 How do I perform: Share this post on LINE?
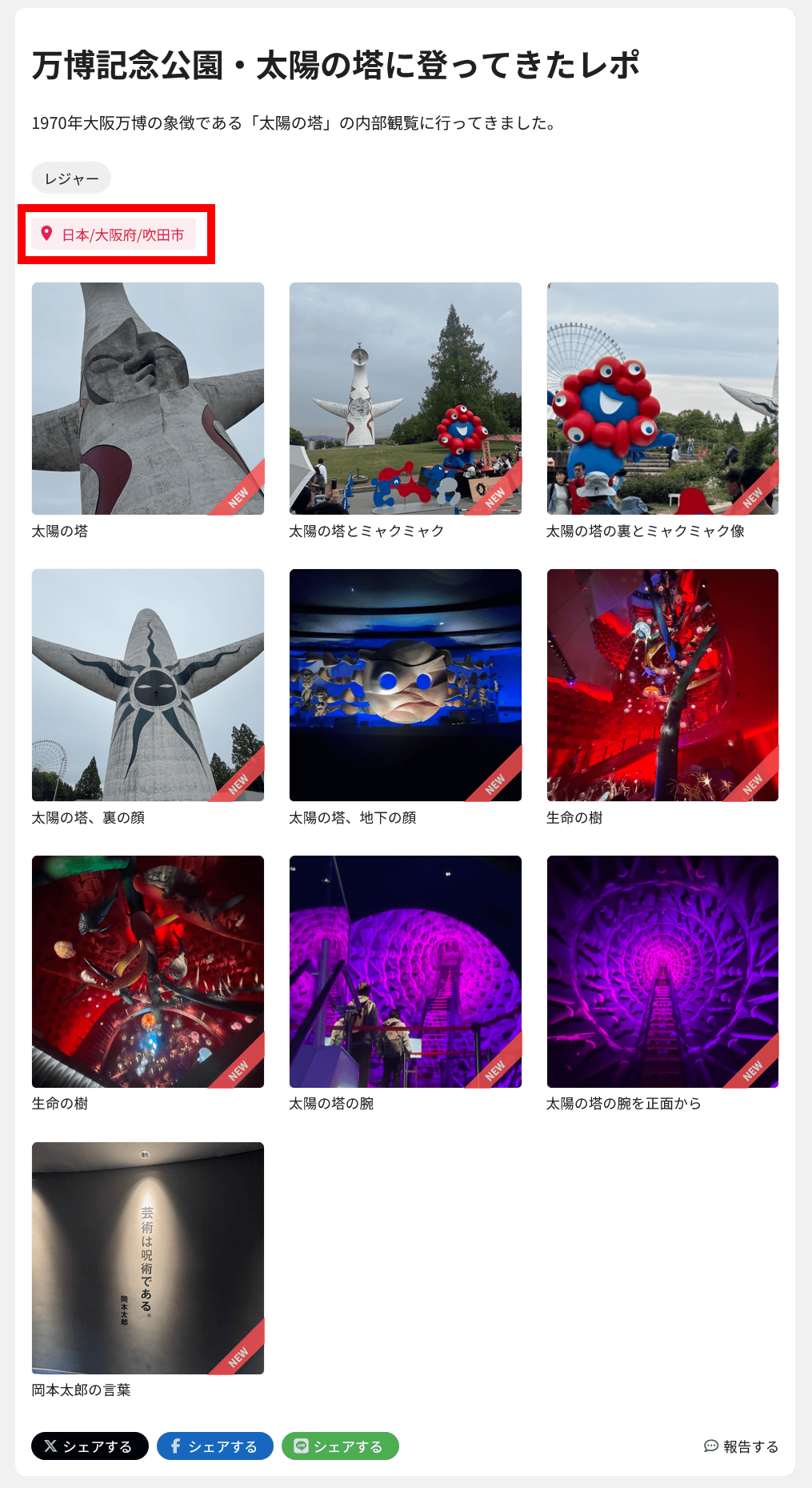tap(340, 1446)
